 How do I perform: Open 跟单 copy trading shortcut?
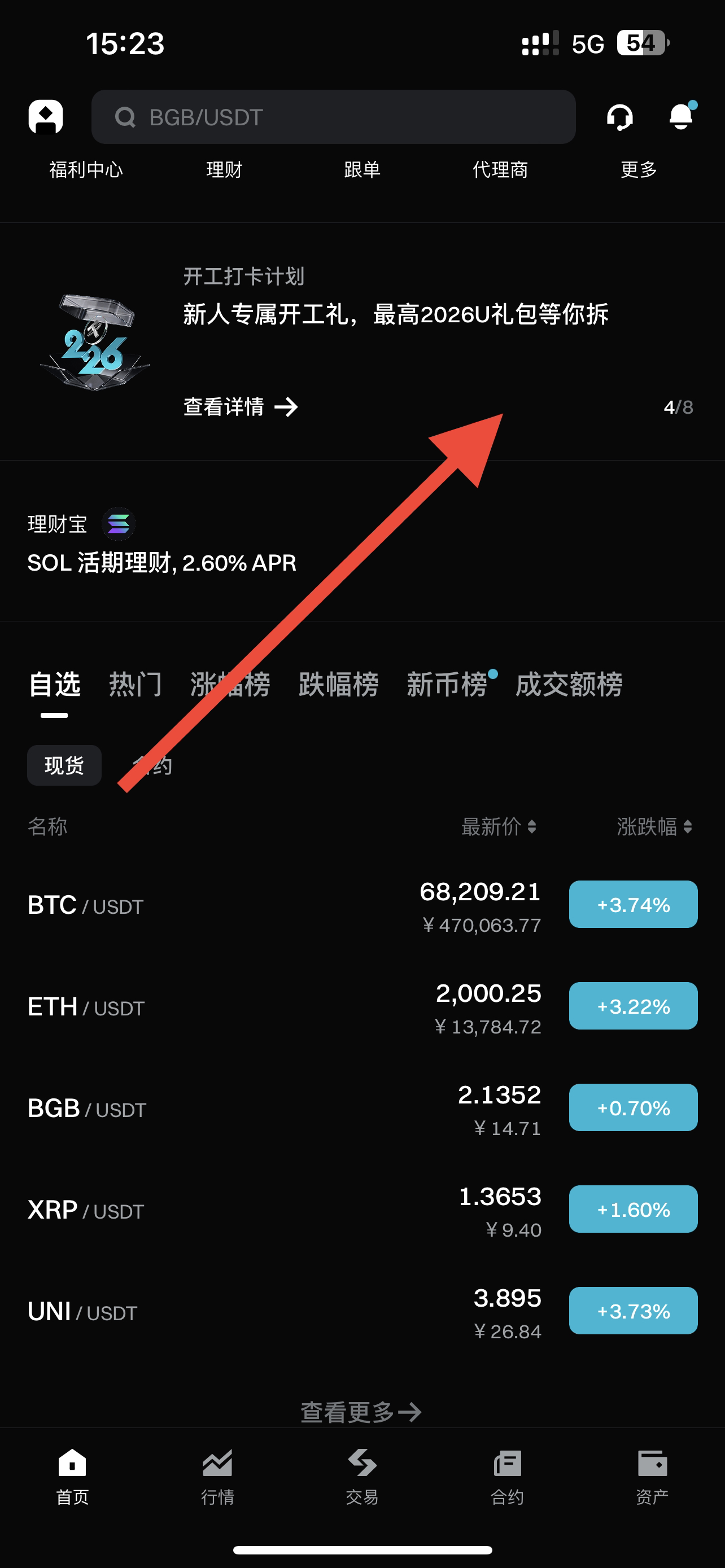[x=362, y=169]
